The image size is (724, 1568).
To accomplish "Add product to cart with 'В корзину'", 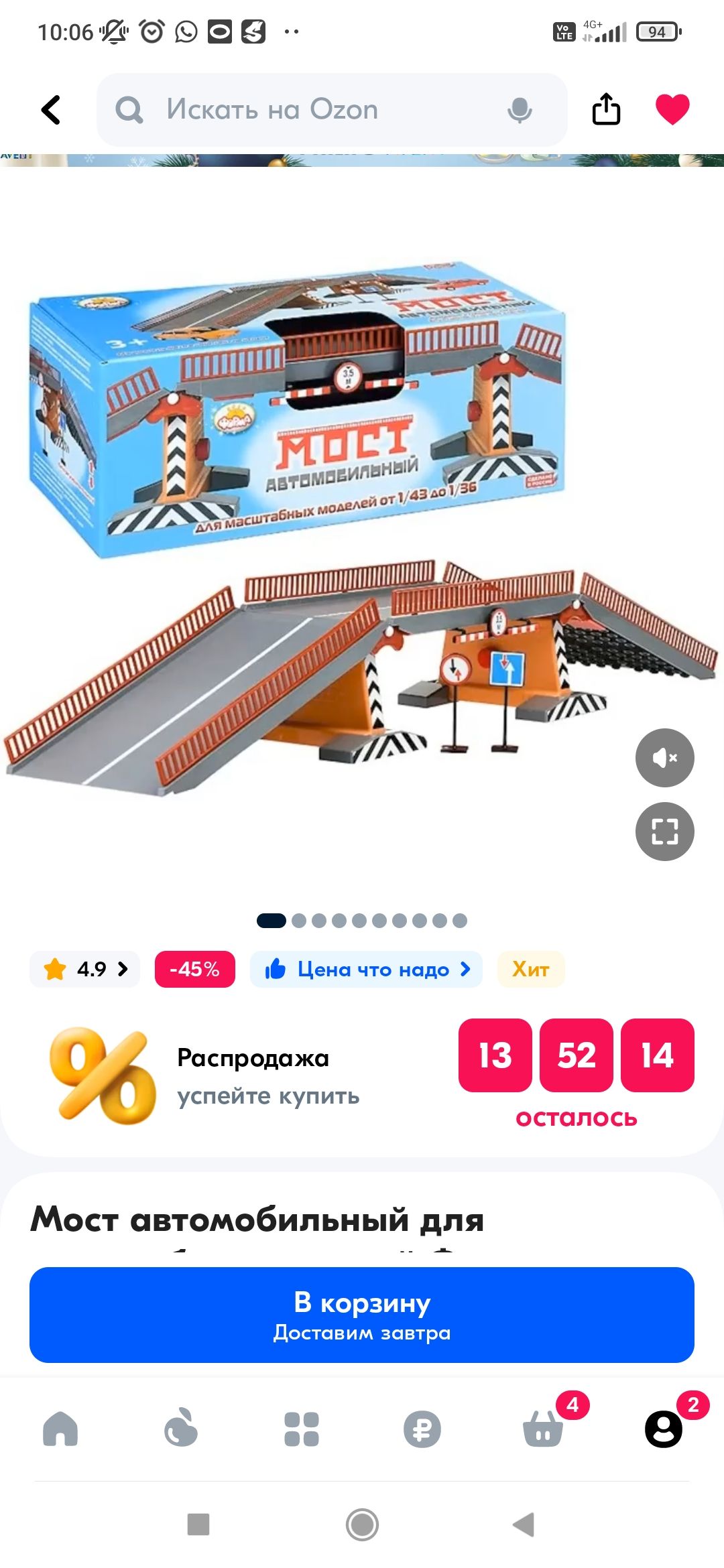I will (362, 1315).
